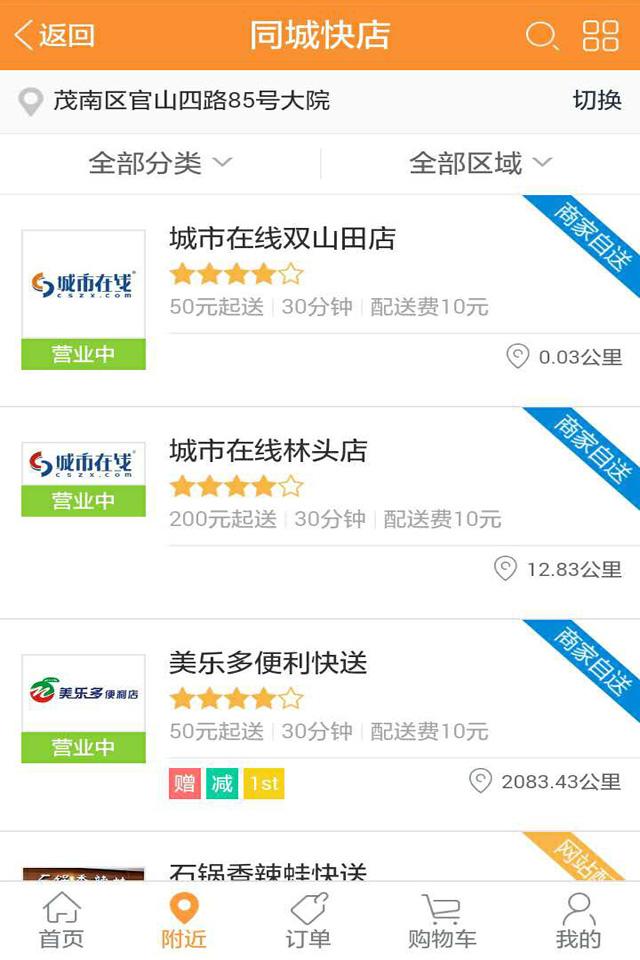
Task: Switch to the 附近 tab
Action: click(x=184, y=920)
